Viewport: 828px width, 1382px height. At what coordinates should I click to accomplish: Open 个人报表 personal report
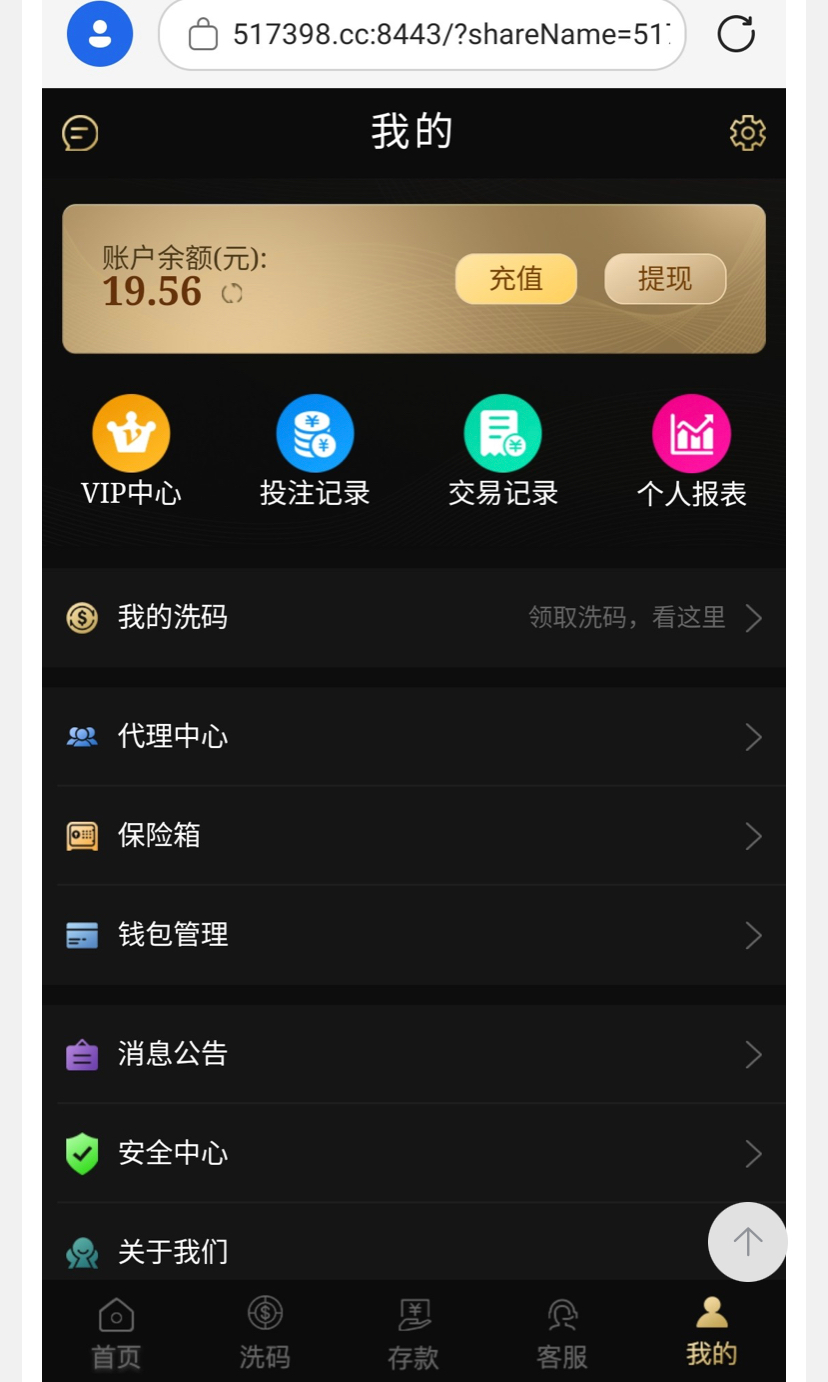tap(691, 451)
